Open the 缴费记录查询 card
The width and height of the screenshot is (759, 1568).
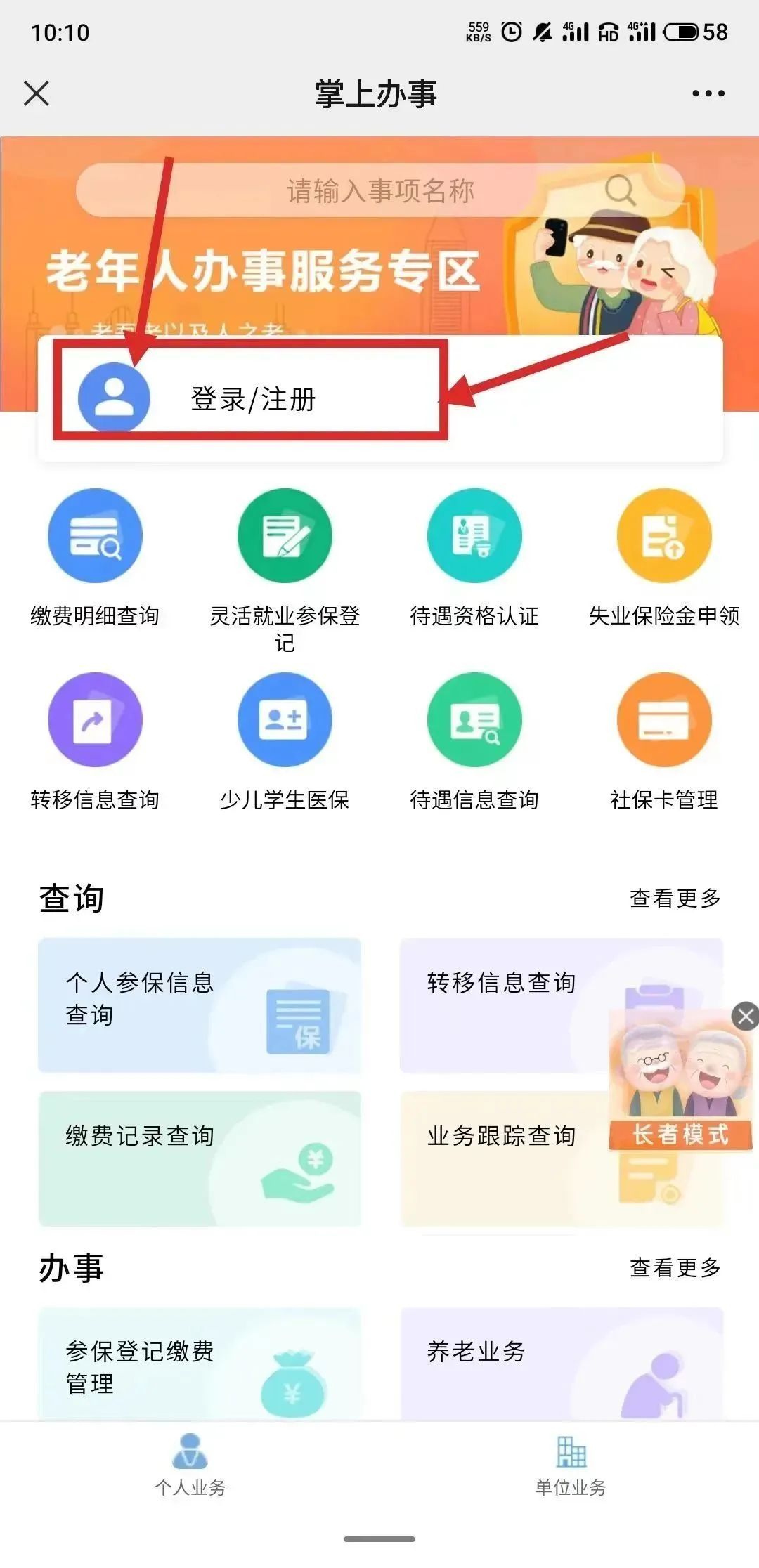pyautogui.click(x=200, y=1158)
